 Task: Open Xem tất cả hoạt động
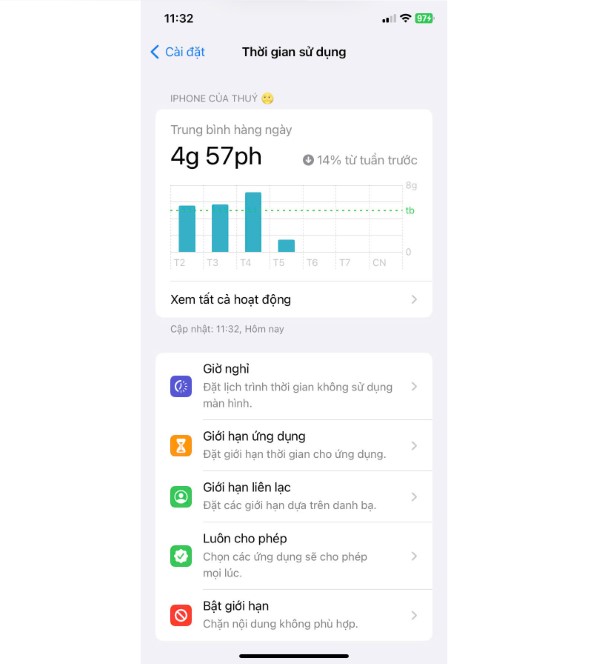pos(293,299)
